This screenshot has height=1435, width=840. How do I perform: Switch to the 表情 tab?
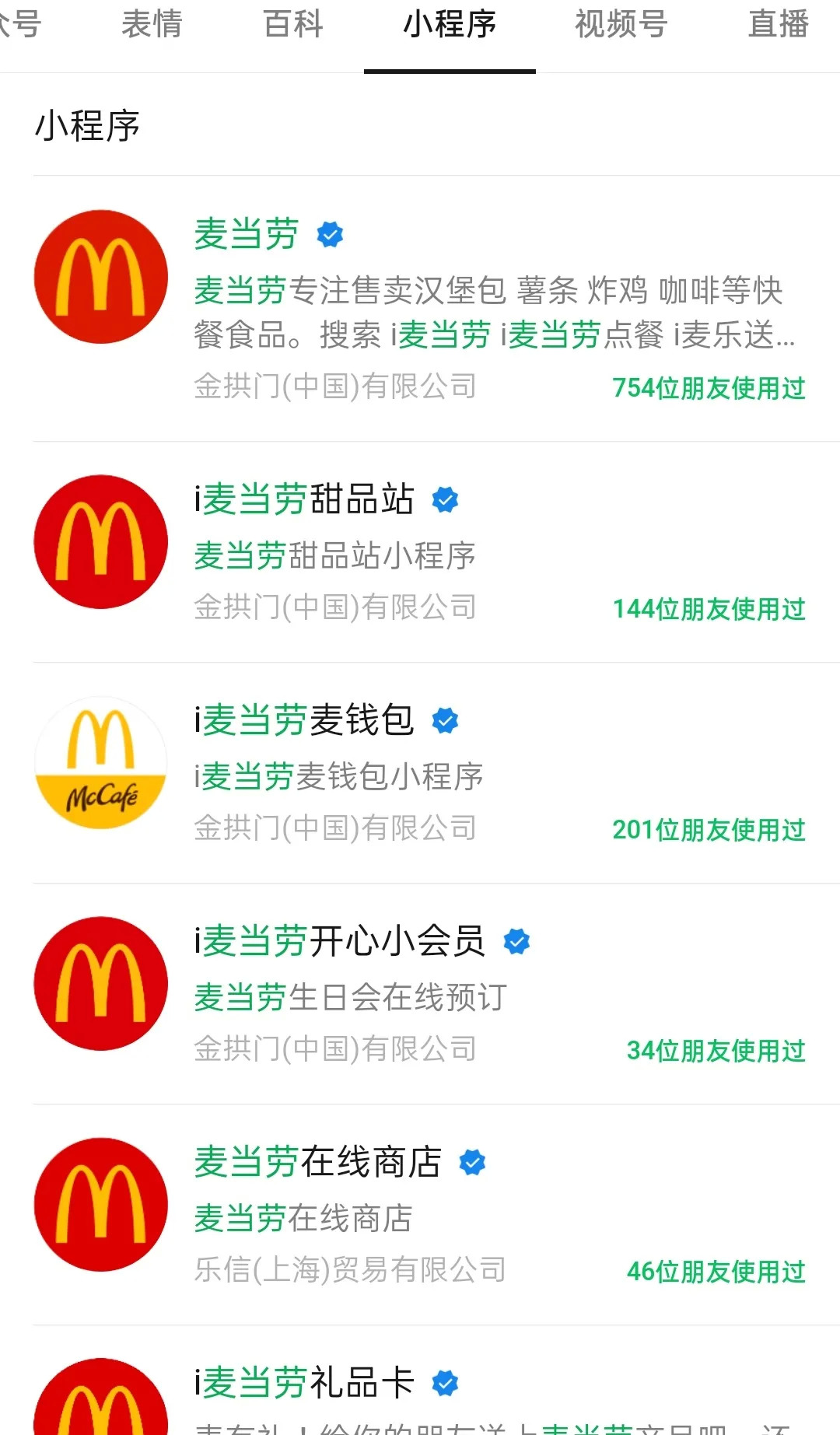[x=152, y=25]
